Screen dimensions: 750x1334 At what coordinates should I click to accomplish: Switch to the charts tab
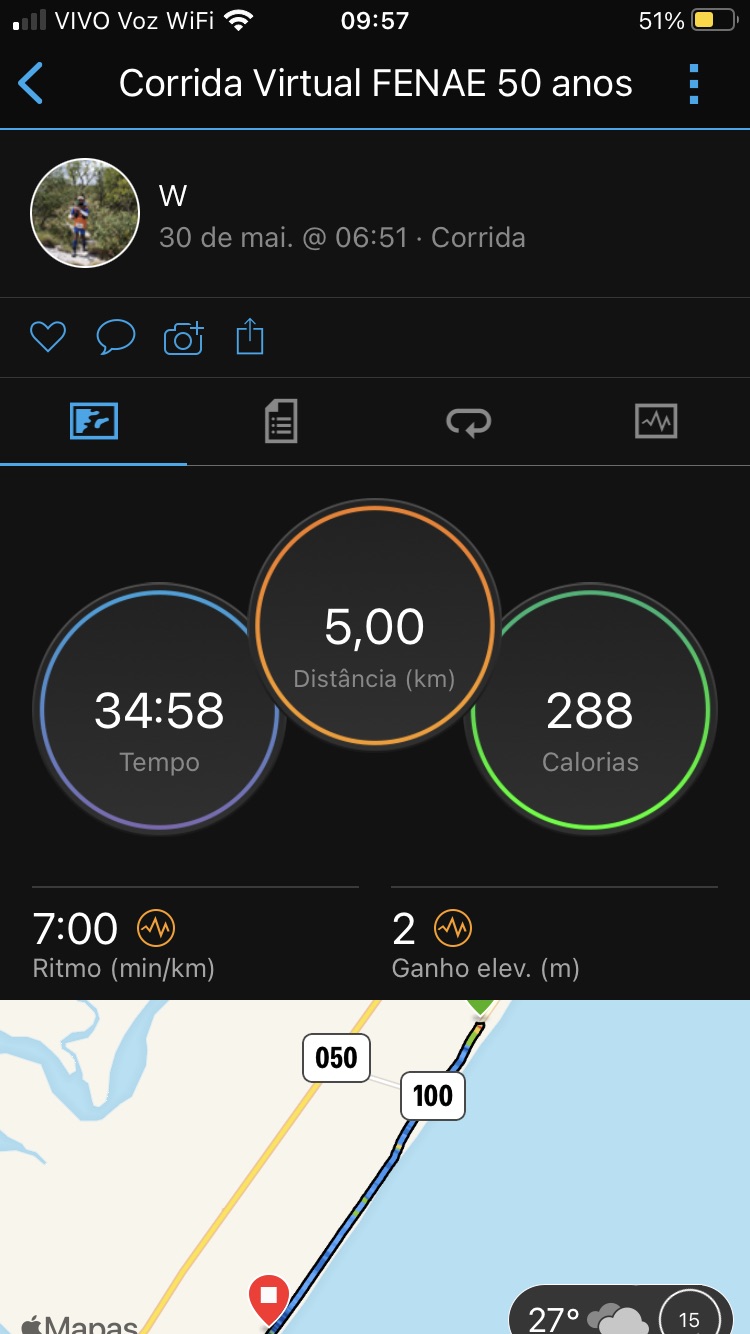click(x=656, y=421)
